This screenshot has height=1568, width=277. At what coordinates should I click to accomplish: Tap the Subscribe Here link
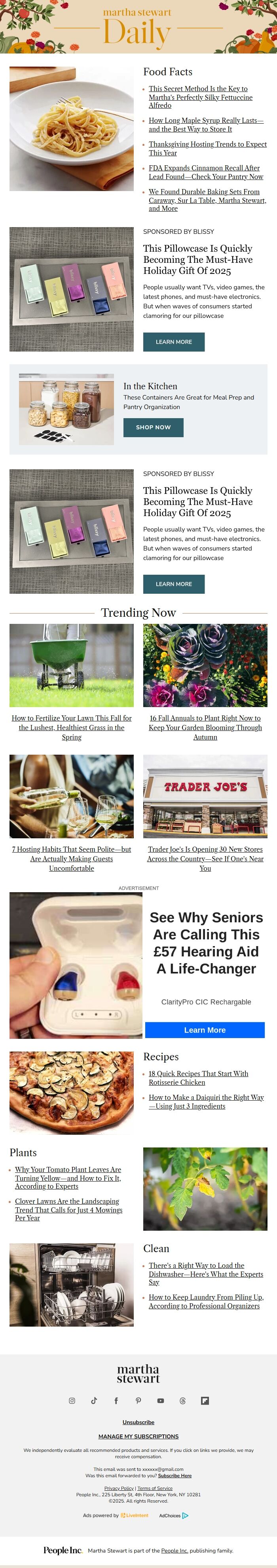point(175,1476)
